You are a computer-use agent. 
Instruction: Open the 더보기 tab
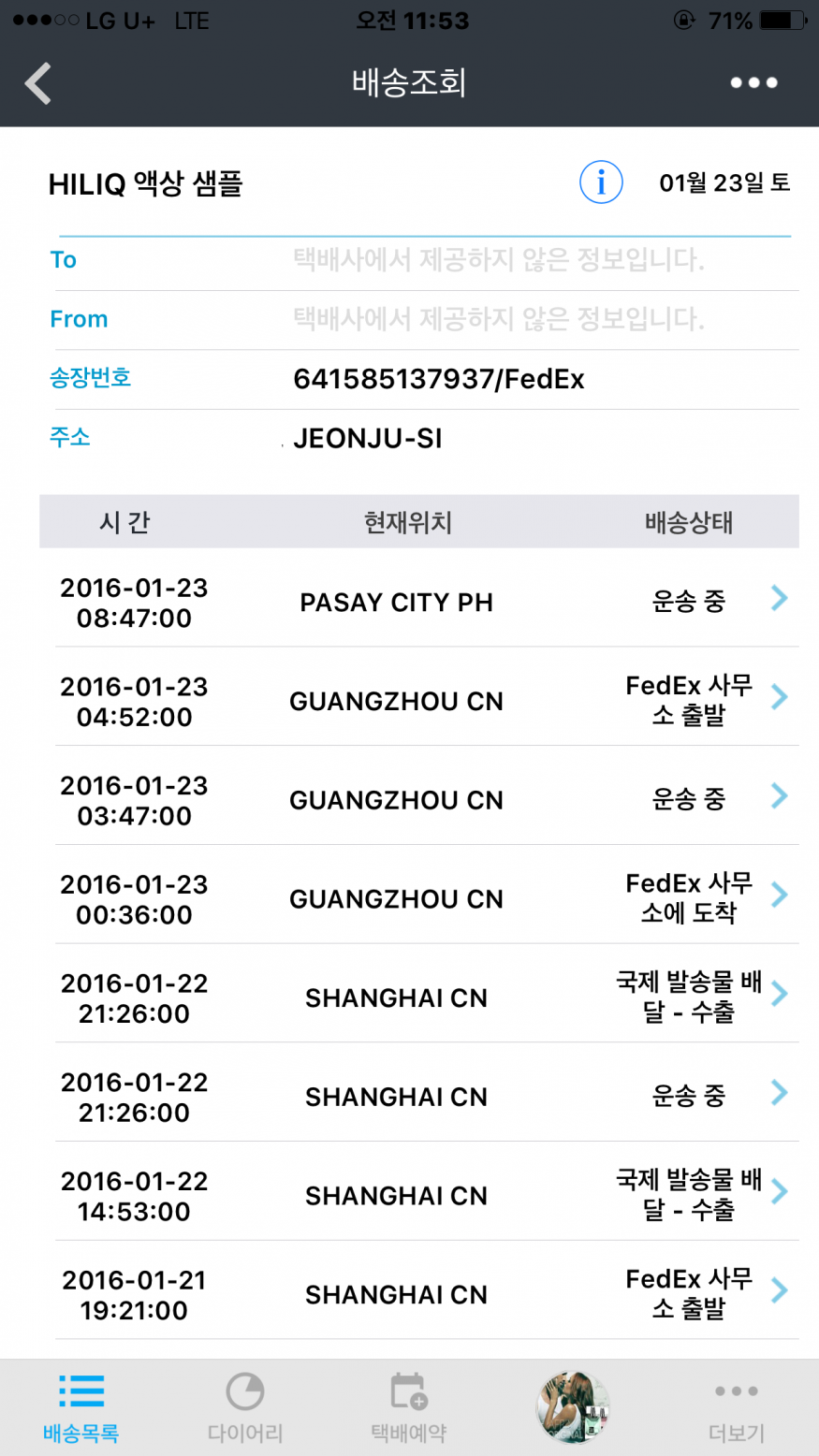(737, 1407)
